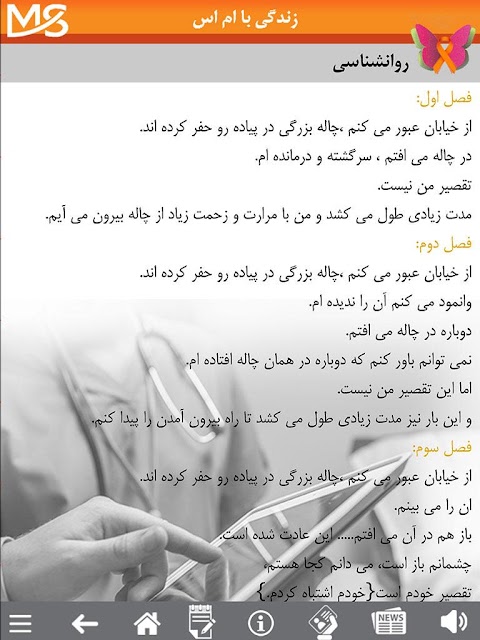Screen dimensions: 480x640
Task: Open the info icon
Action: coord(260,623)
